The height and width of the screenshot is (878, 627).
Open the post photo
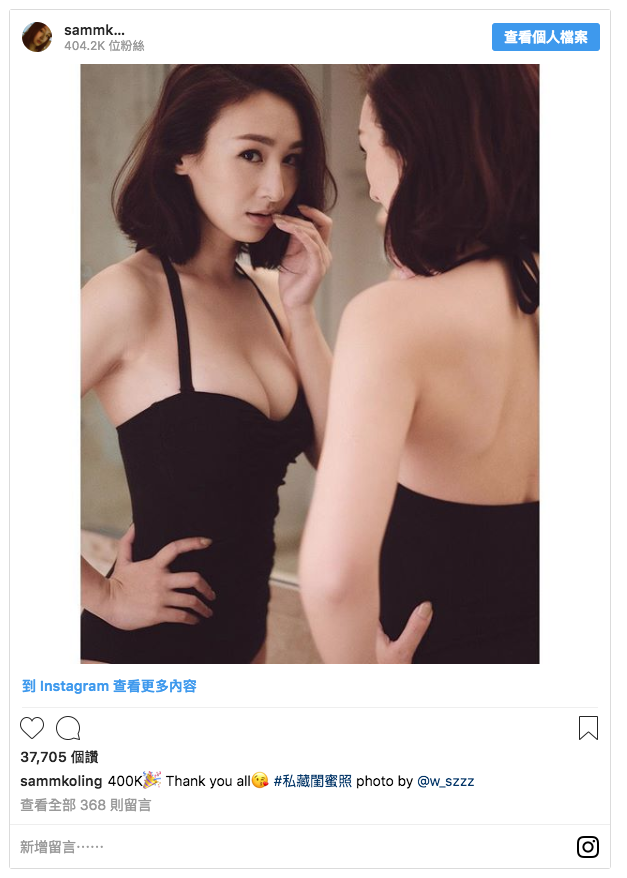(x=310, y=364)
